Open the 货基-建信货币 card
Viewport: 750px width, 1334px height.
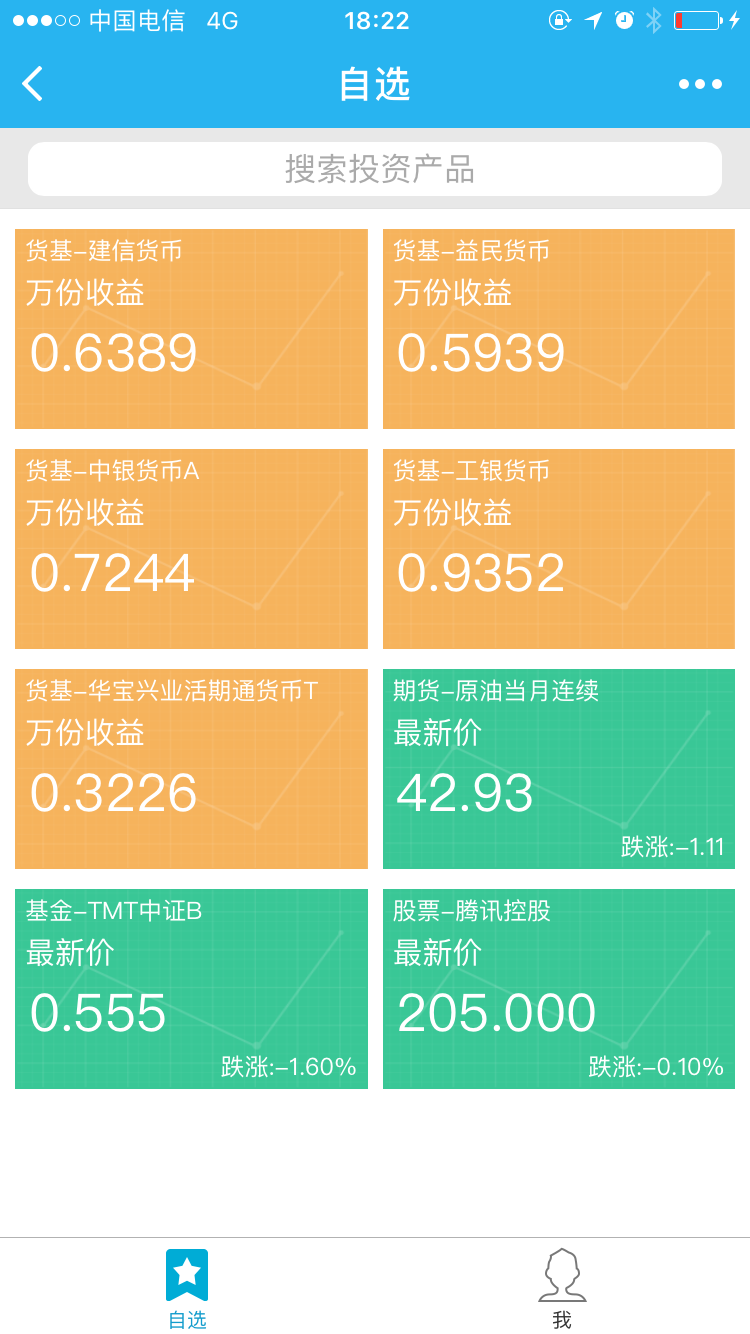(x=191, y=329)
